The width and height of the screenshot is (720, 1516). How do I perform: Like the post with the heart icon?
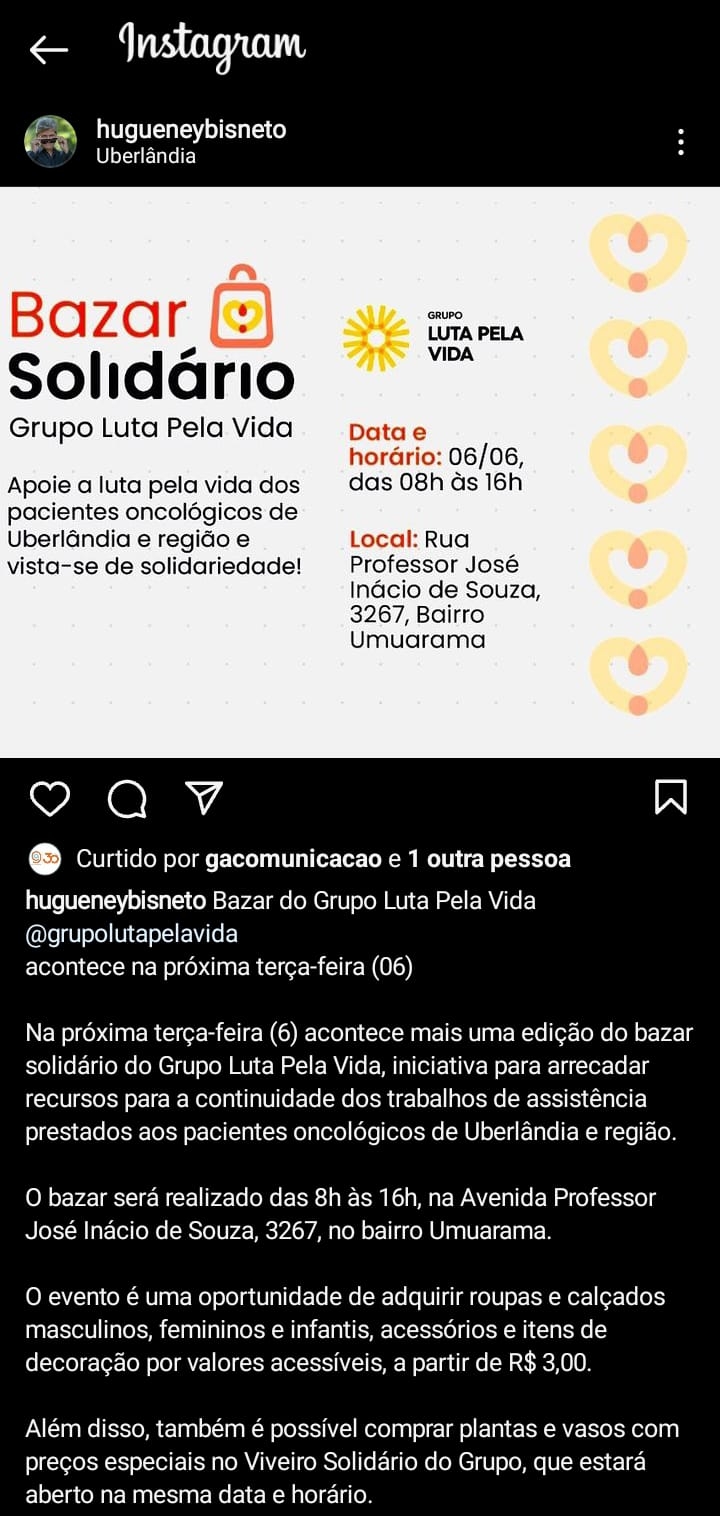pyautogui.click(x=50, y=798)
